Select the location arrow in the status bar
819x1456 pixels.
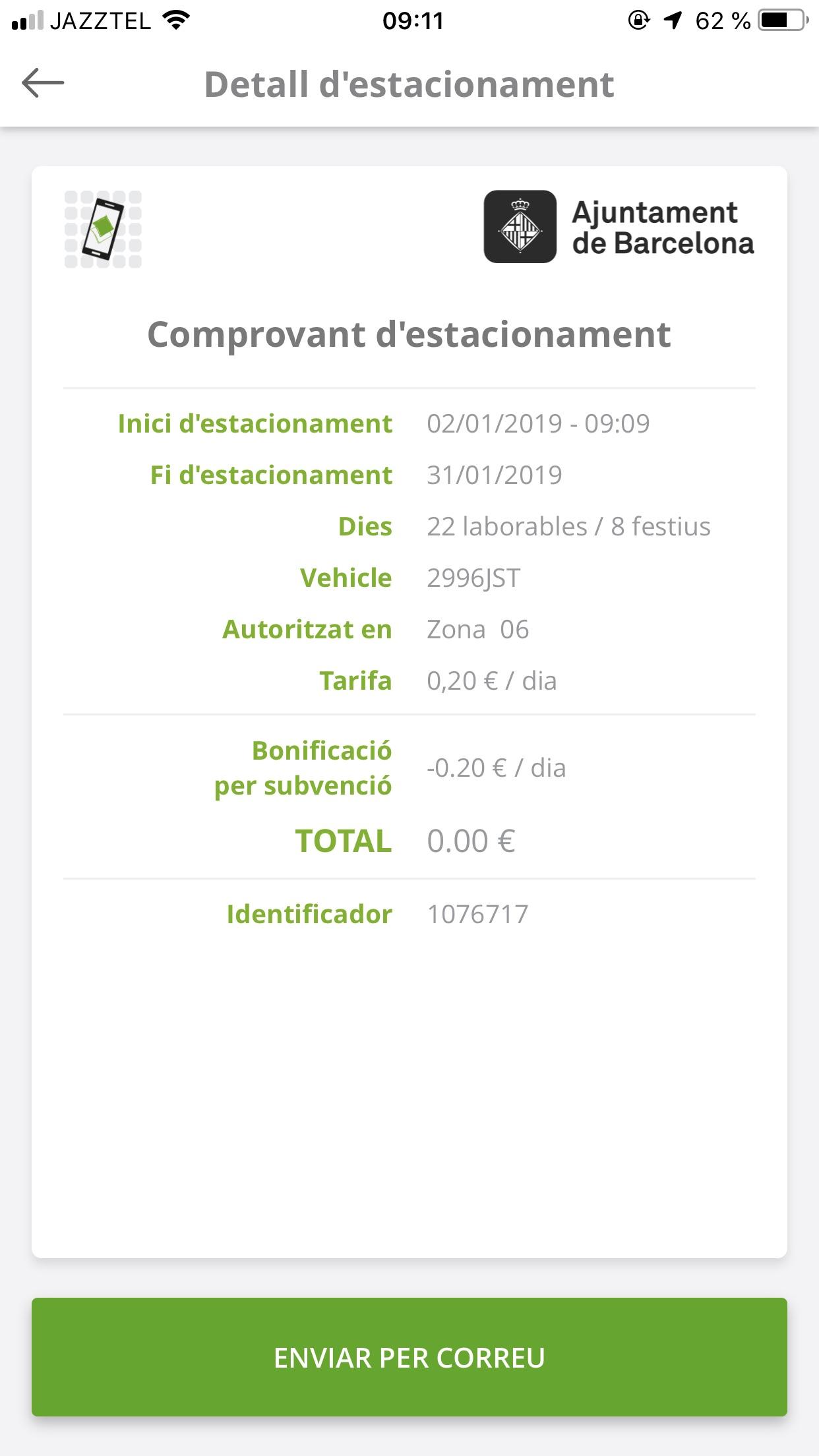pyautogui.click(x=672, y=20)
